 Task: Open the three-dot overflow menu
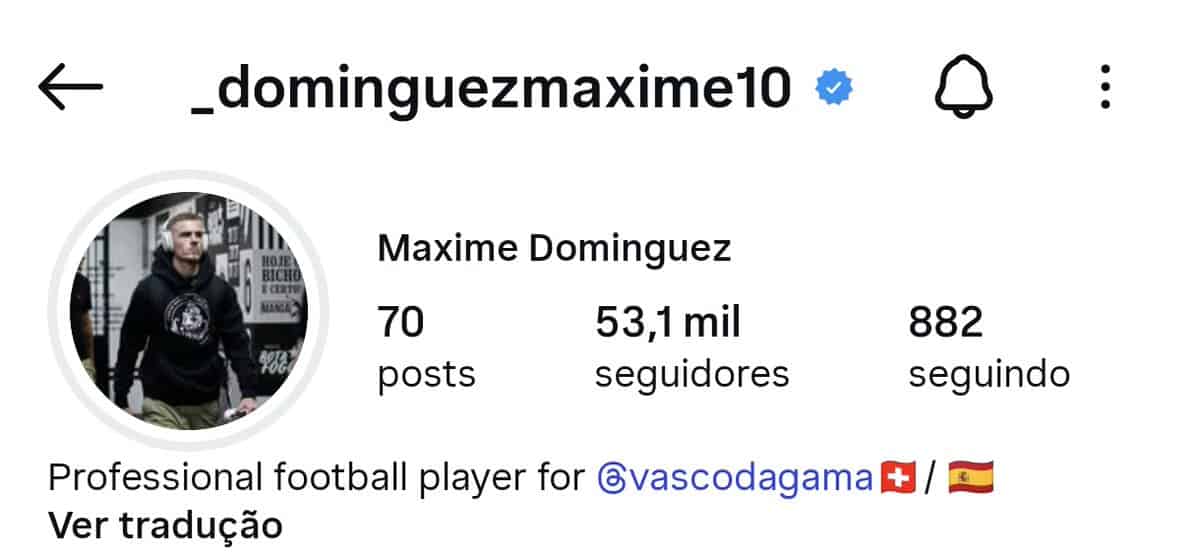point(1104,88)
